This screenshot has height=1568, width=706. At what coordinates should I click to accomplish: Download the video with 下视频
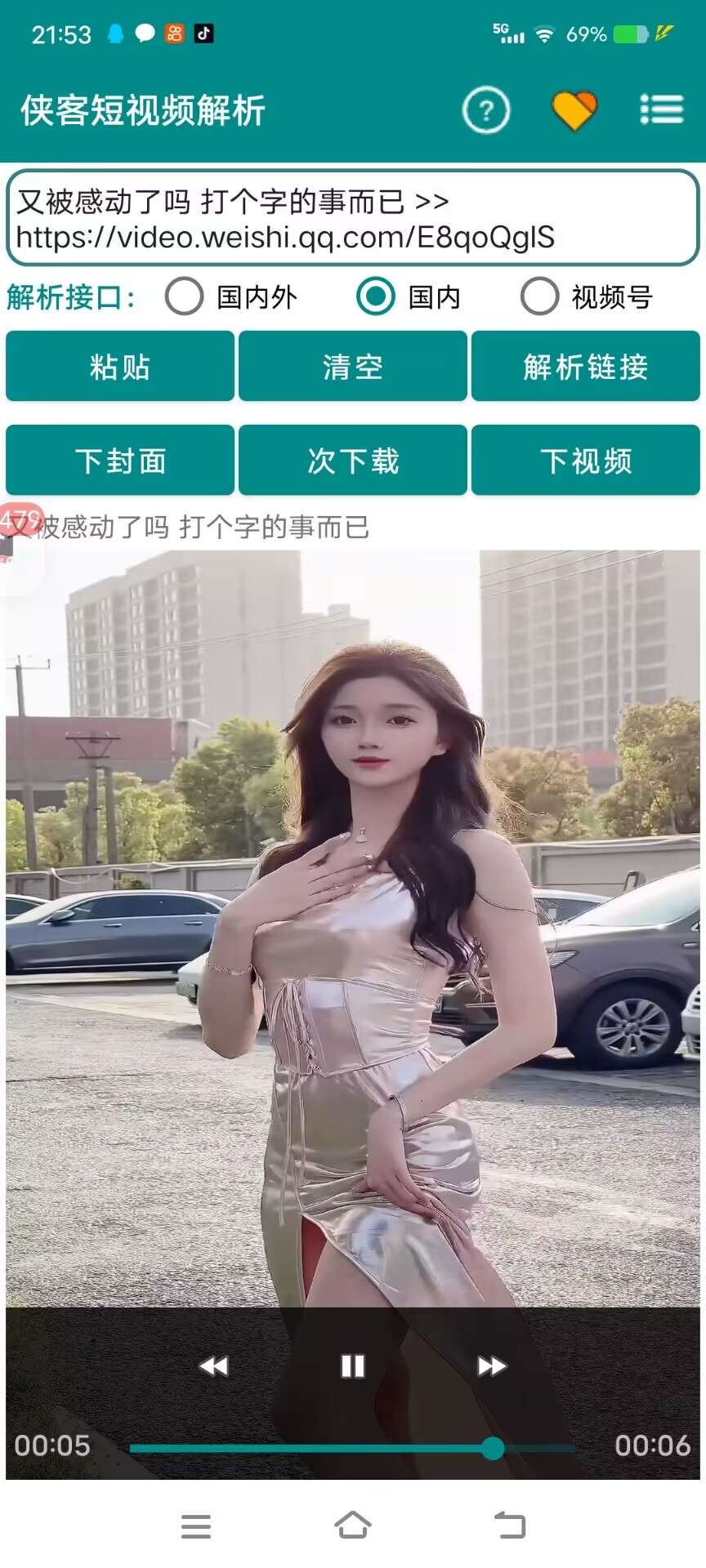point(585,461)
